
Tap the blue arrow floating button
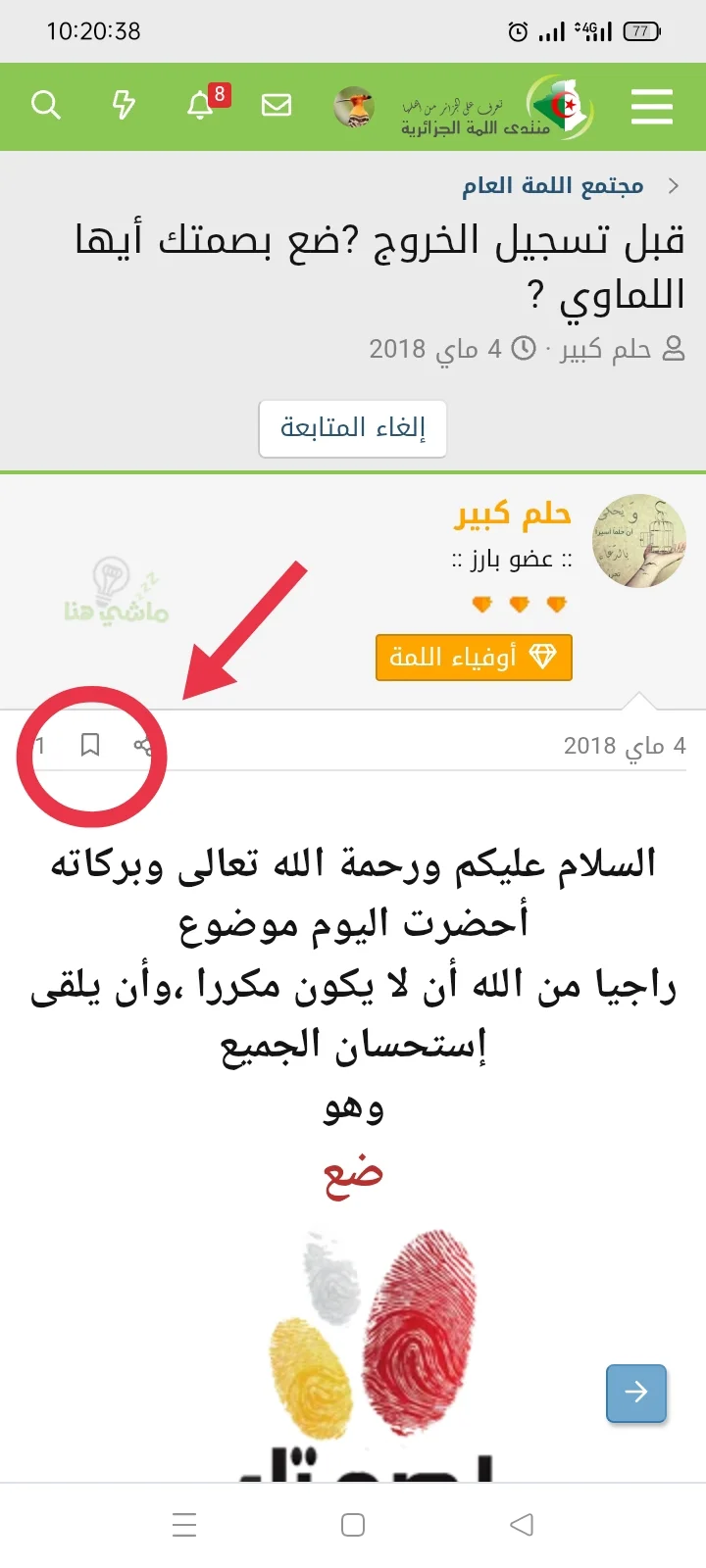click(635, 1393)
